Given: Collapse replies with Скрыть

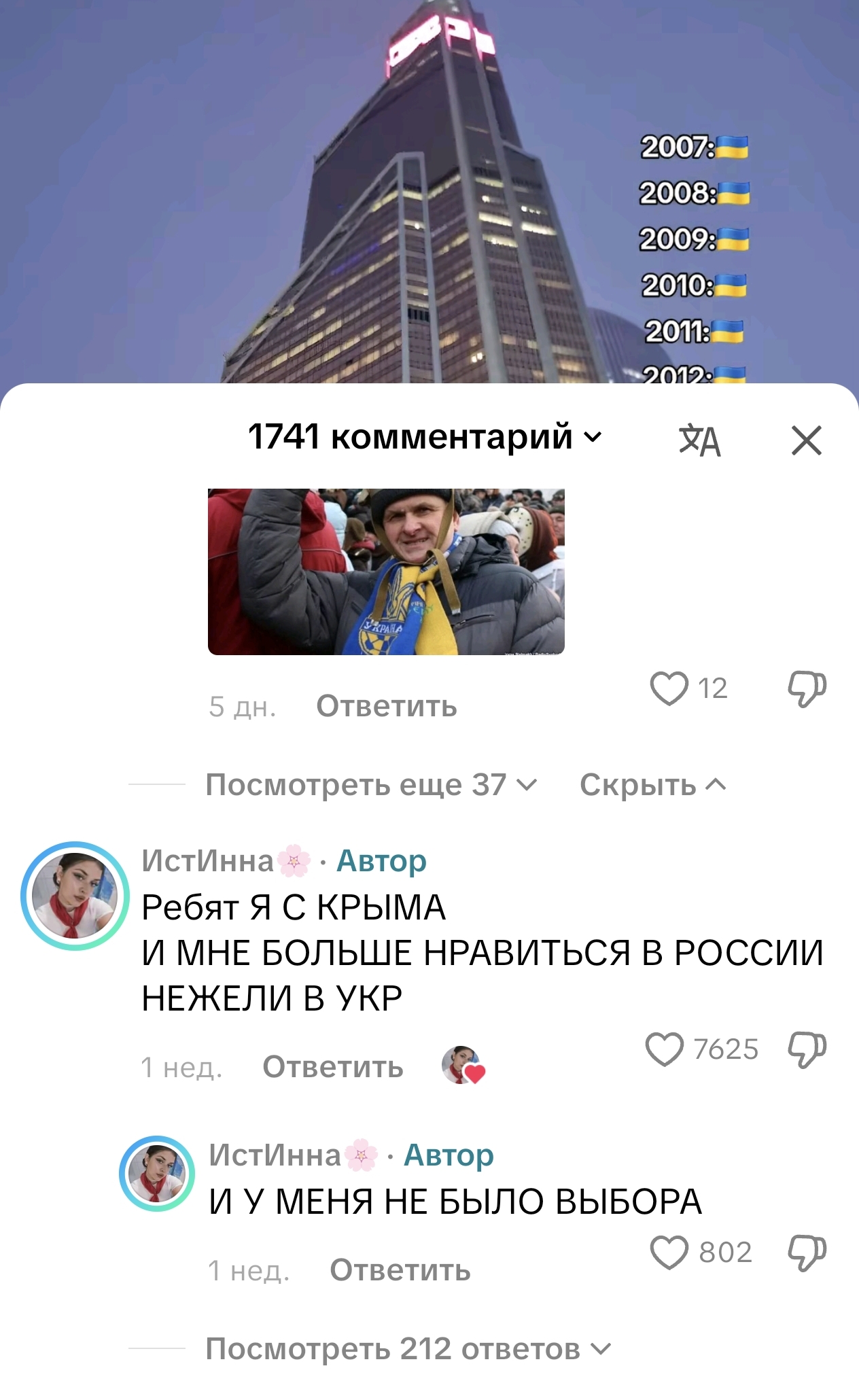Looking at the screenshot, I should tap(652, 785).
